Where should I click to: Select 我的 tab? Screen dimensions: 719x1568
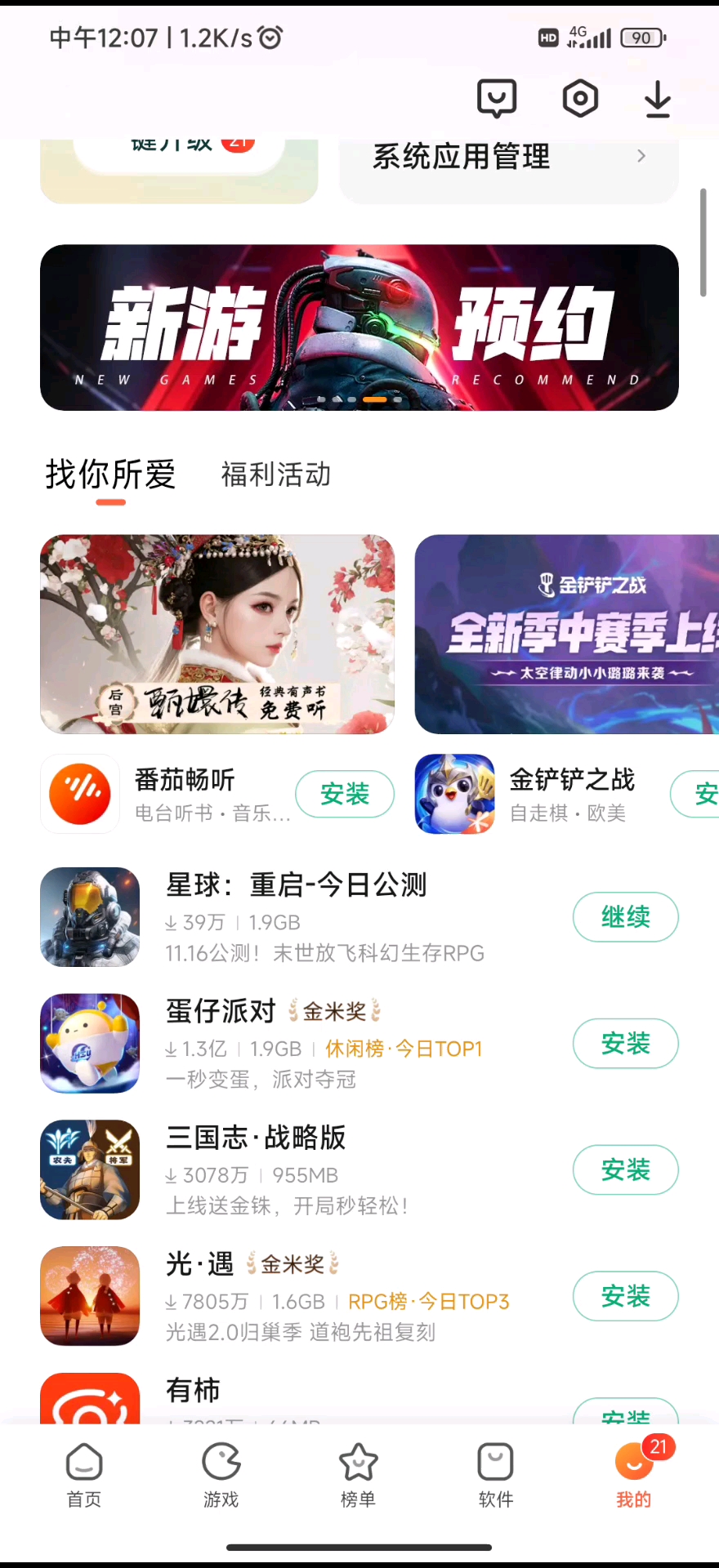pyautogui.click(x=634, y=1475)
